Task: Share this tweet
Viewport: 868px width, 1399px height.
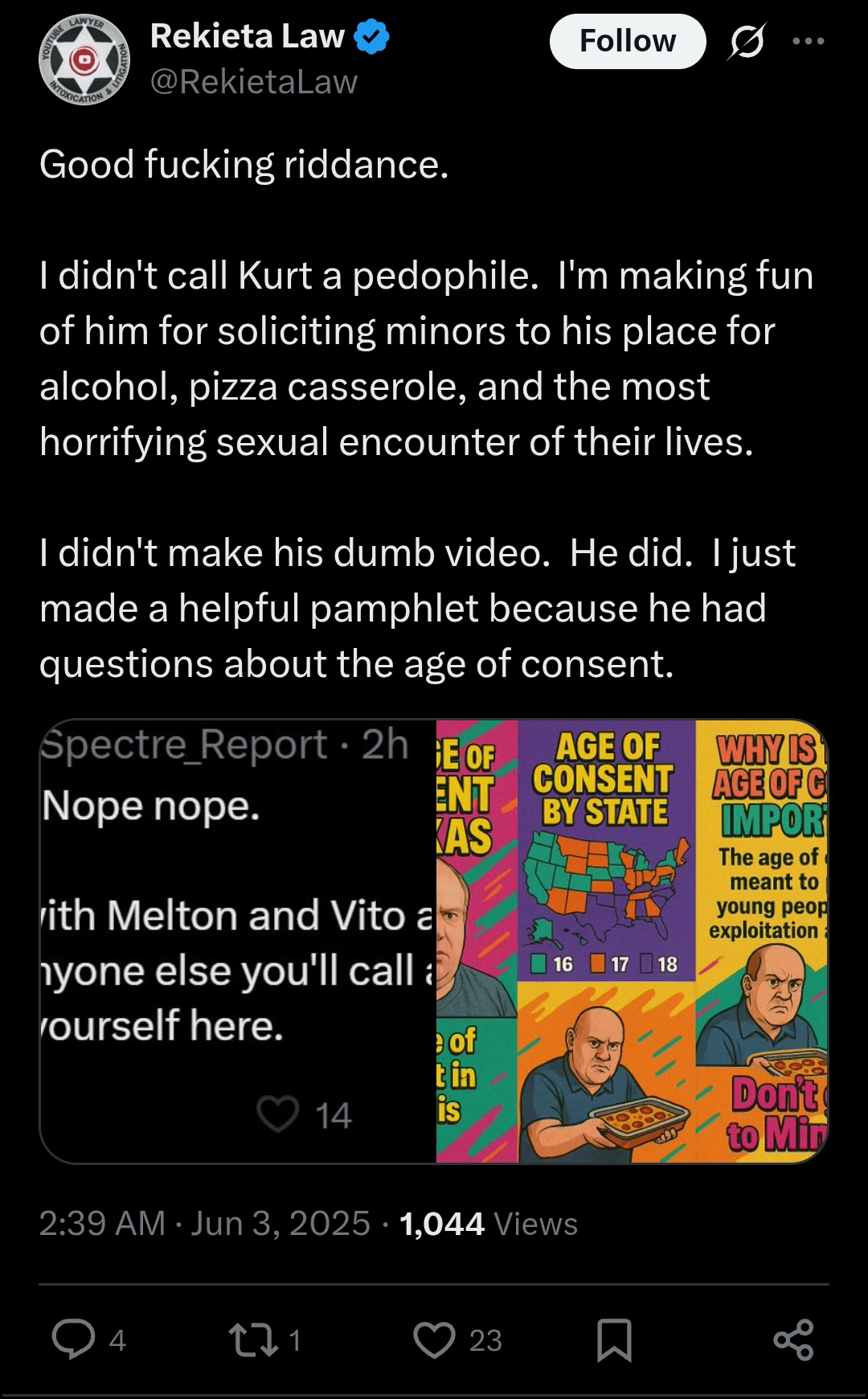Action: coord(794,1340)
